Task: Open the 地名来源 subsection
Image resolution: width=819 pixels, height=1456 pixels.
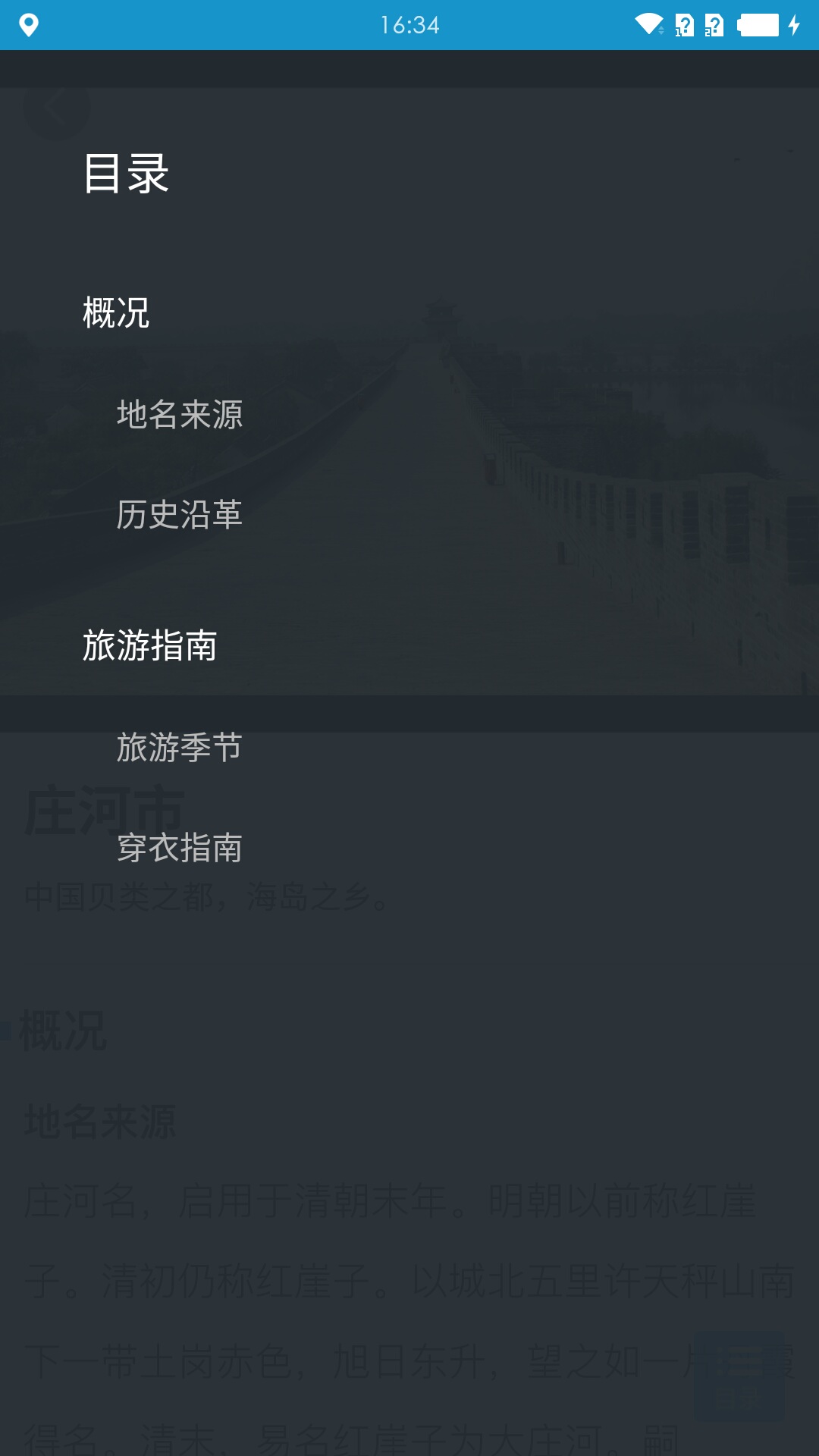Action: click(180, 415)
